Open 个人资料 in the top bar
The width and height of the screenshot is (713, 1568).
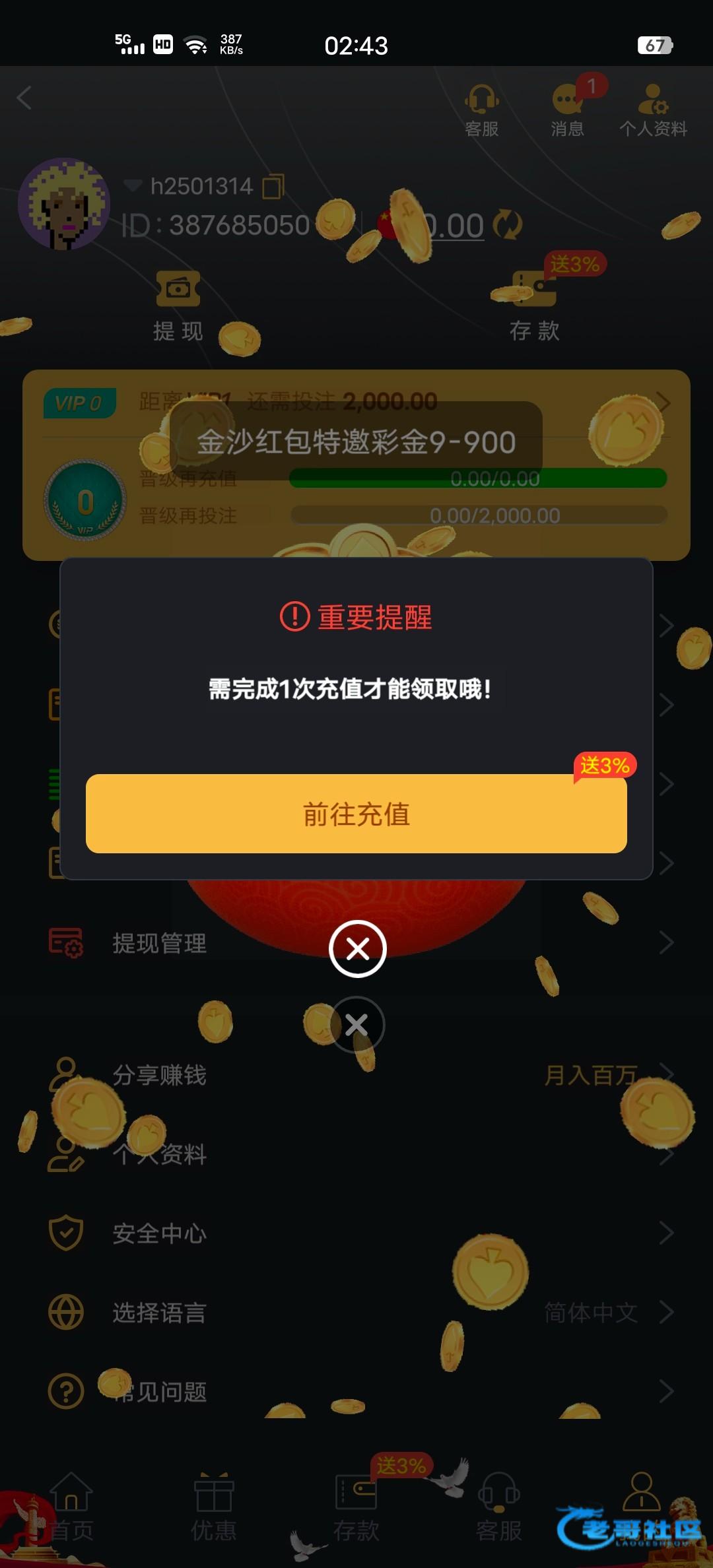(653, 110)
